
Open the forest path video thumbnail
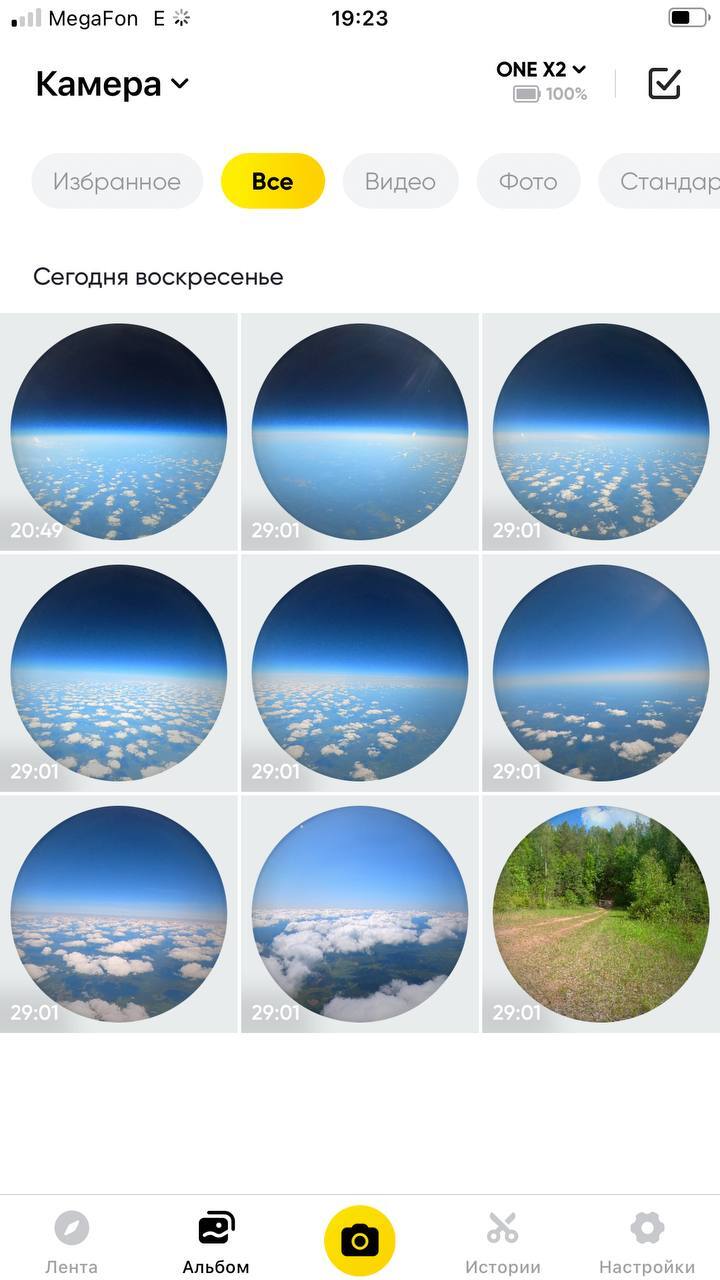coord(601,914)
